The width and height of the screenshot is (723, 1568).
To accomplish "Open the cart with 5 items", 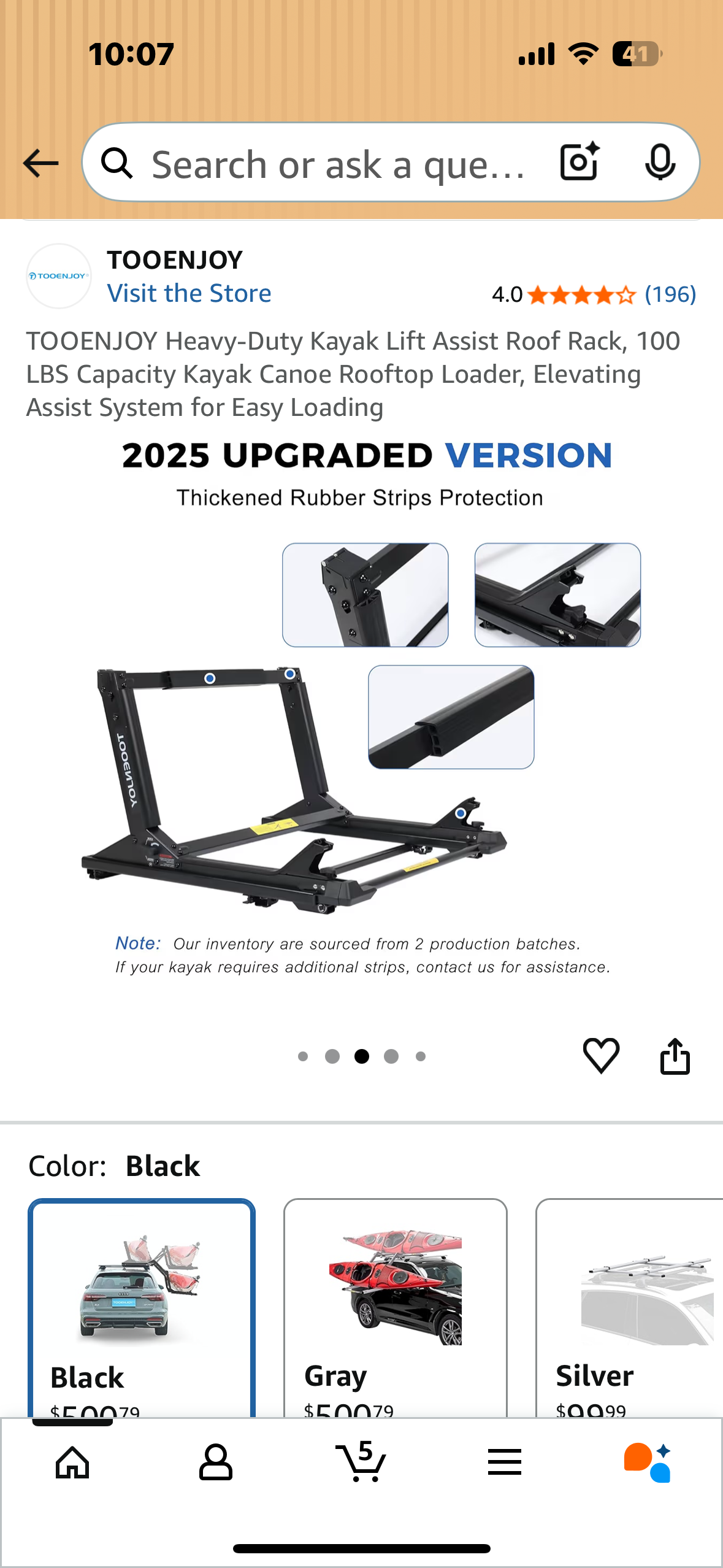I will 361,1462.
